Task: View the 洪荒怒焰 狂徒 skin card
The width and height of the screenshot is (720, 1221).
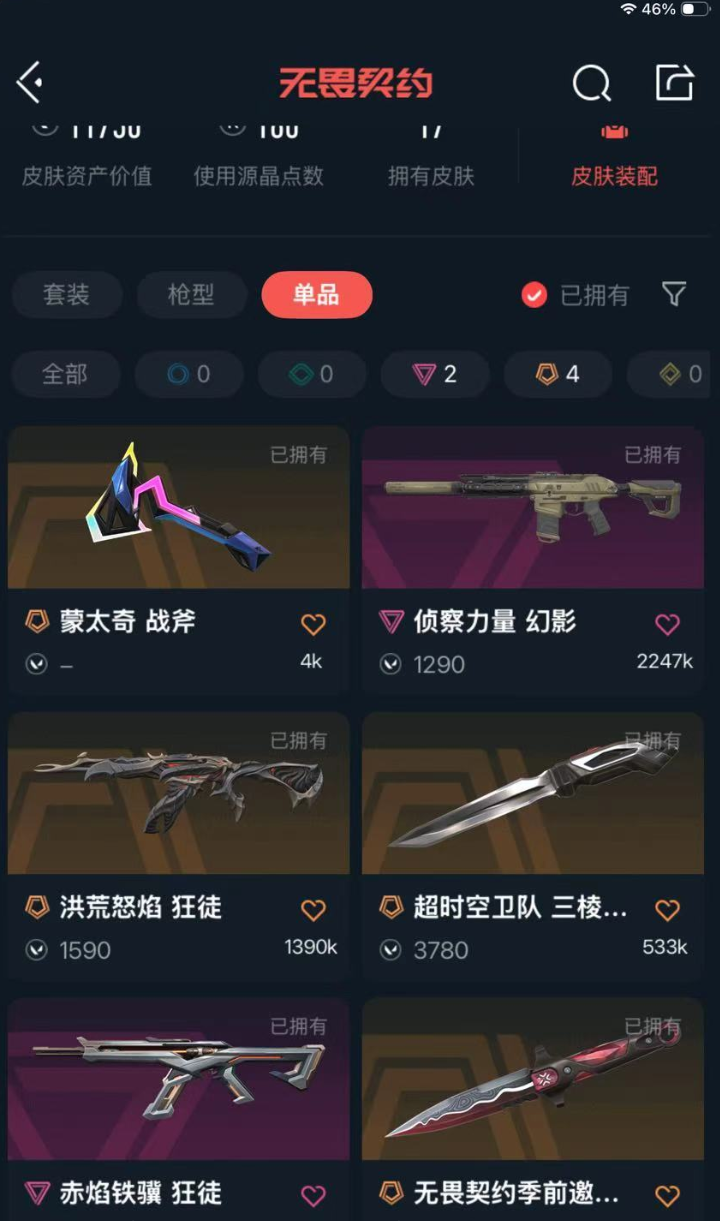Action: pos(179,800)
